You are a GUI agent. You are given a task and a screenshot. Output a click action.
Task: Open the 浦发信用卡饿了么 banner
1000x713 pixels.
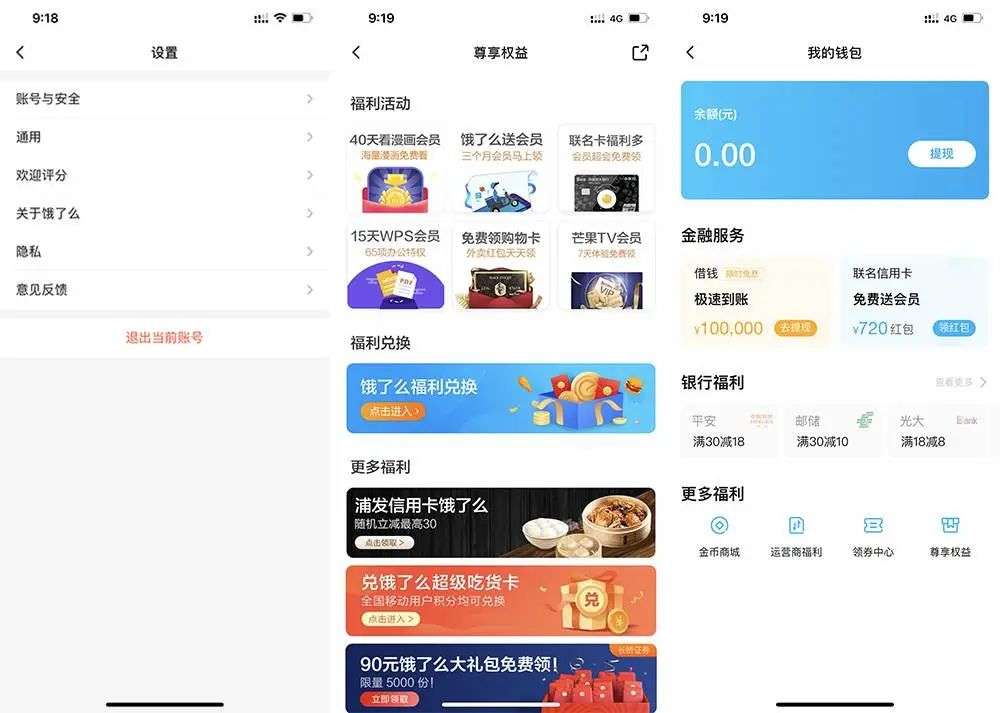[x=500, y=522]
